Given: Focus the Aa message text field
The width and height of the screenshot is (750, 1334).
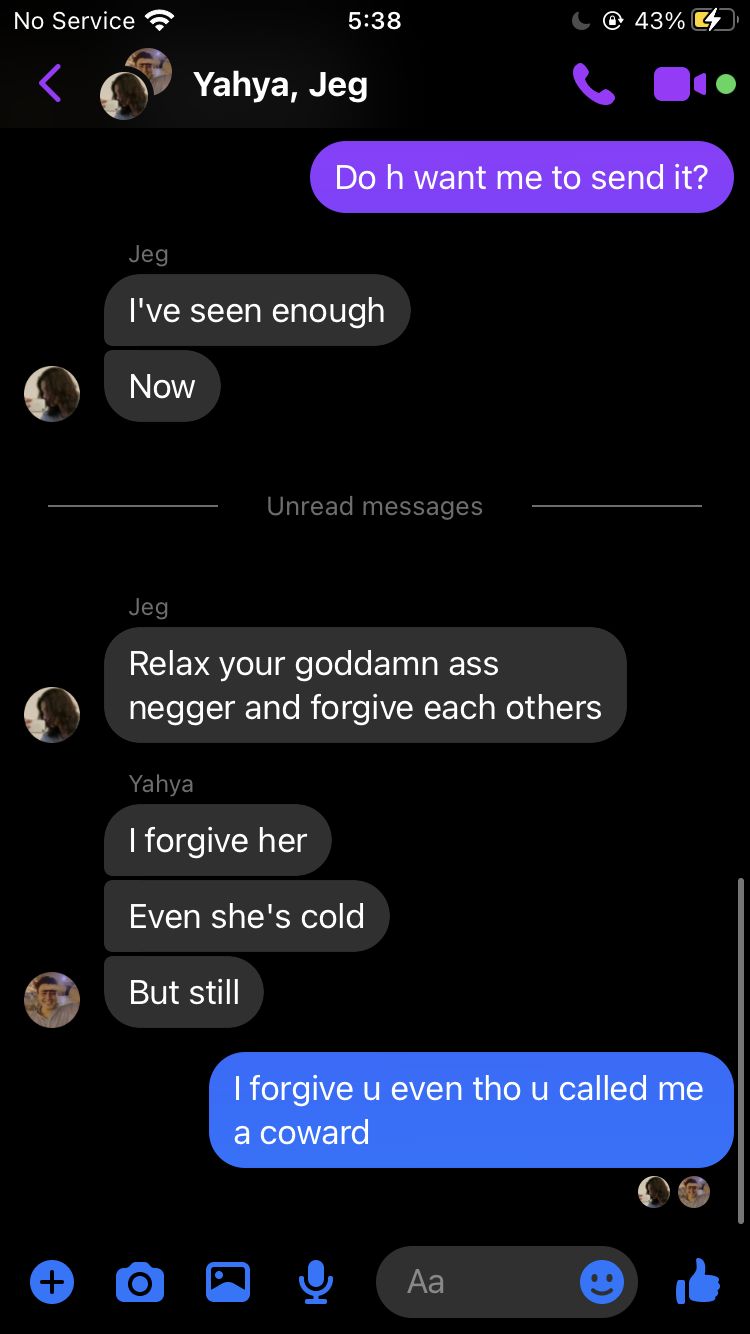Looking at the screenshot, I should point(480,1281).
